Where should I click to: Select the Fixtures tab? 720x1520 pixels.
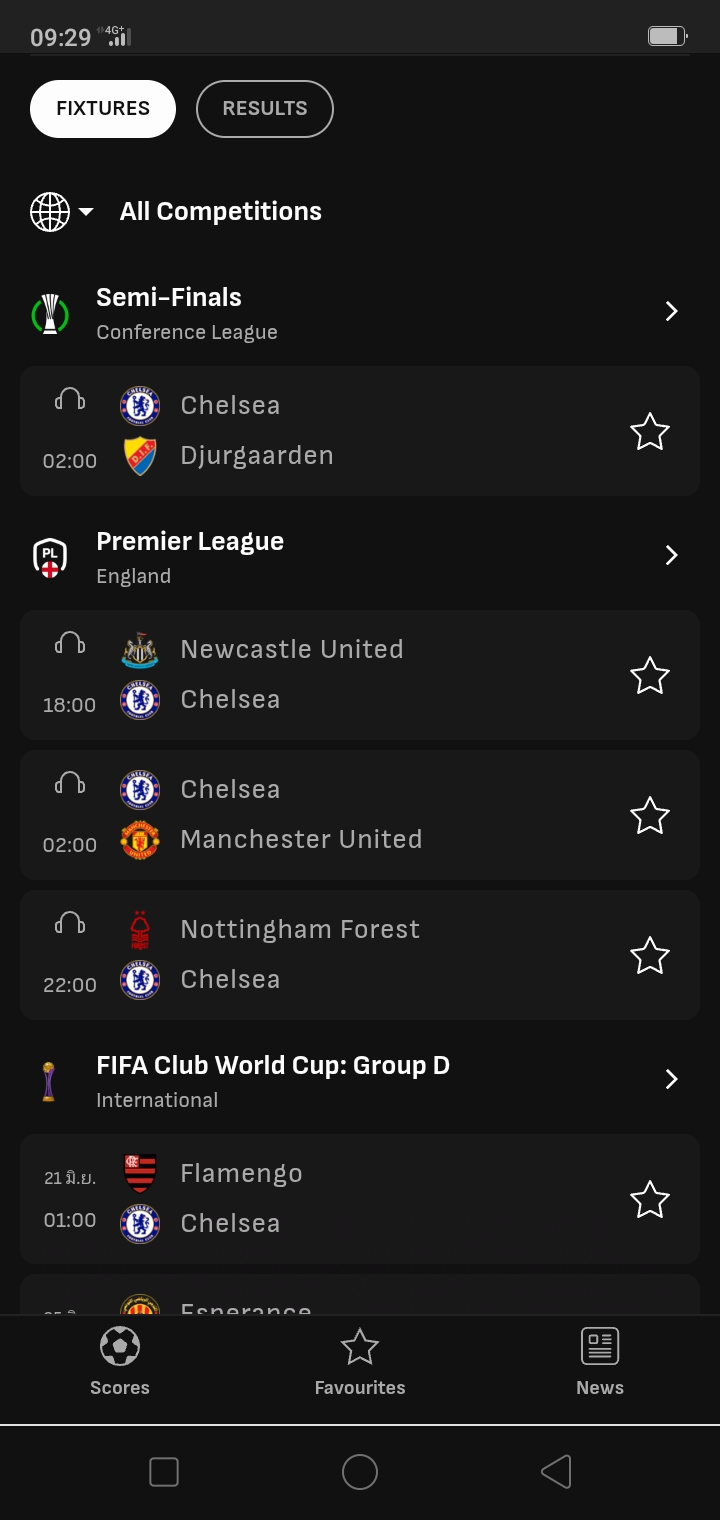point(103,109)
